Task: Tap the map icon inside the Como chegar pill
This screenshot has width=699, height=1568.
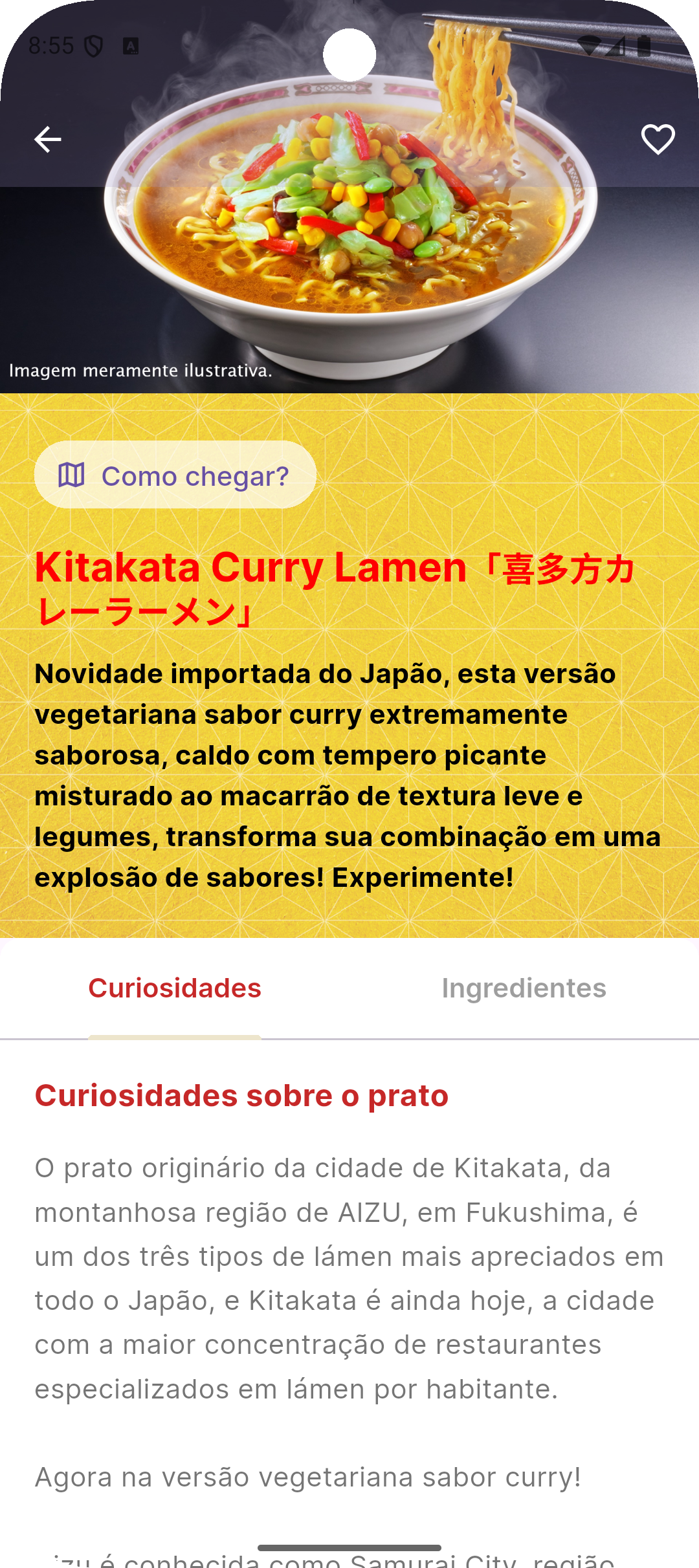Action: 72,474
